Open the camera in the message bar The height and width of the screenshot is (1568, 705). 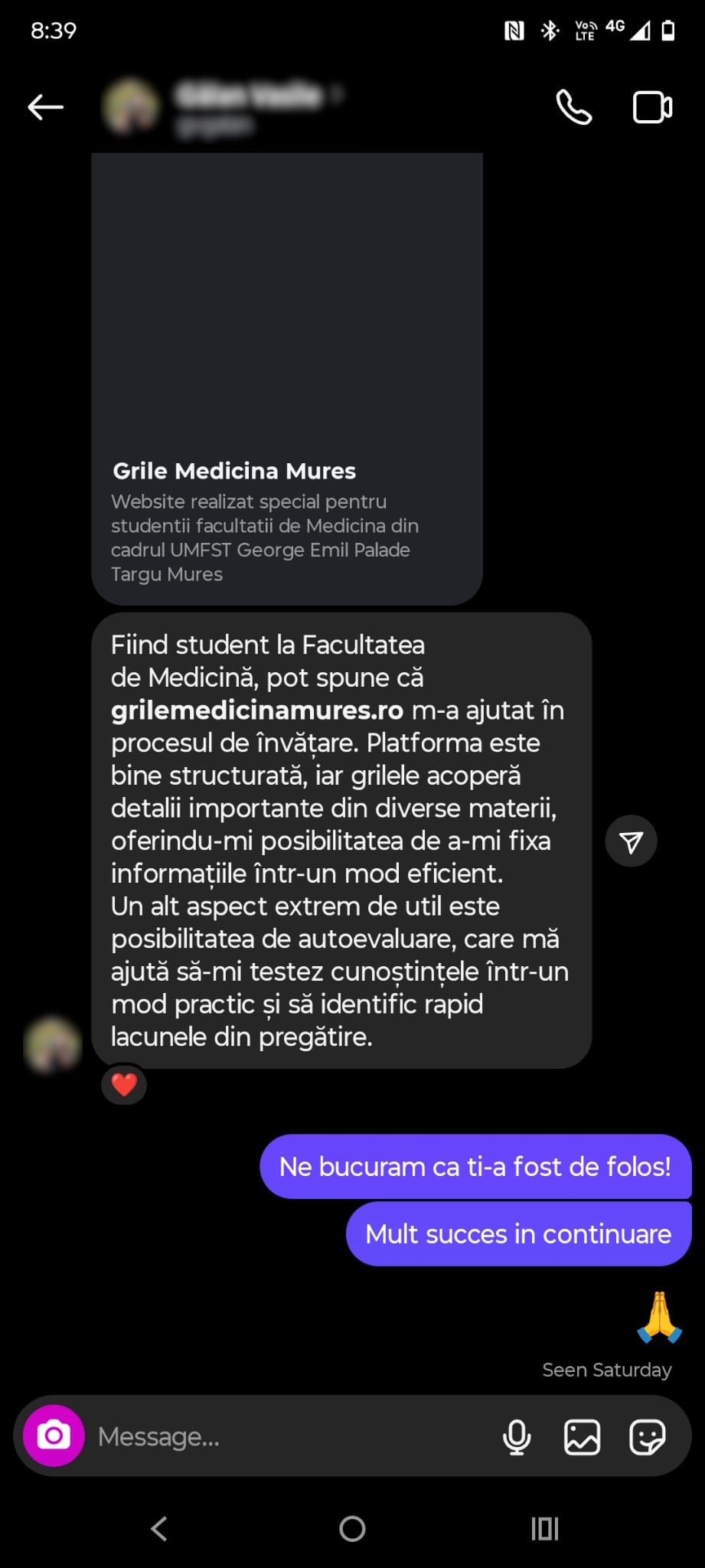pos(54,1436)
